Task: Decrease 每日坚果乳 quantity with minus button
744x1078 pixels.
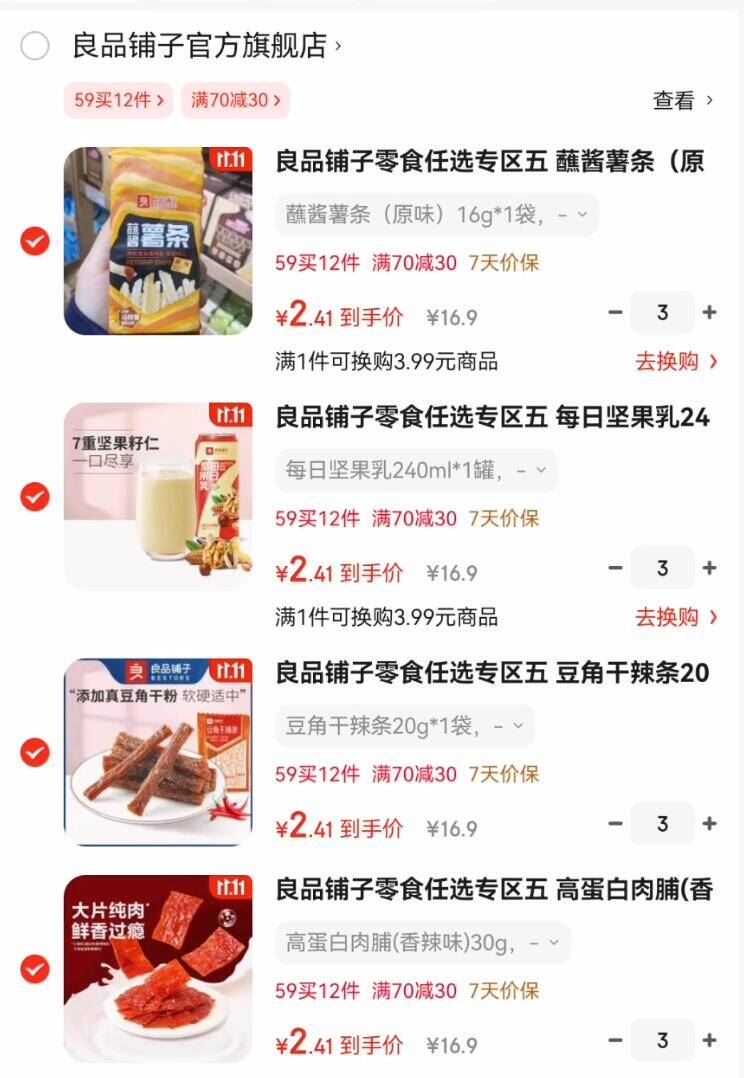Action: pos(616,568)
